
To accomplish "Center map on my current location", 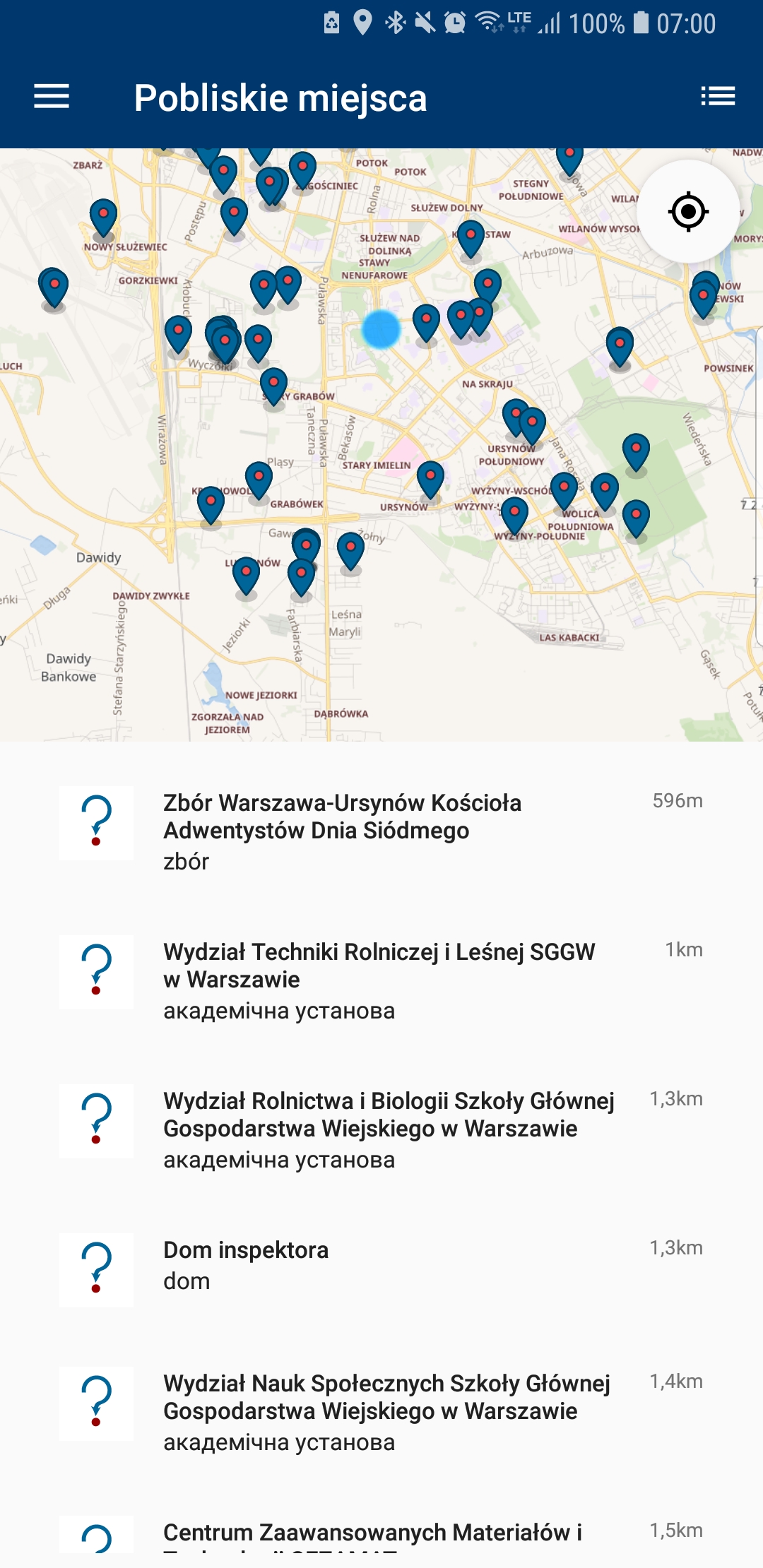I will [x=688, y=211].
